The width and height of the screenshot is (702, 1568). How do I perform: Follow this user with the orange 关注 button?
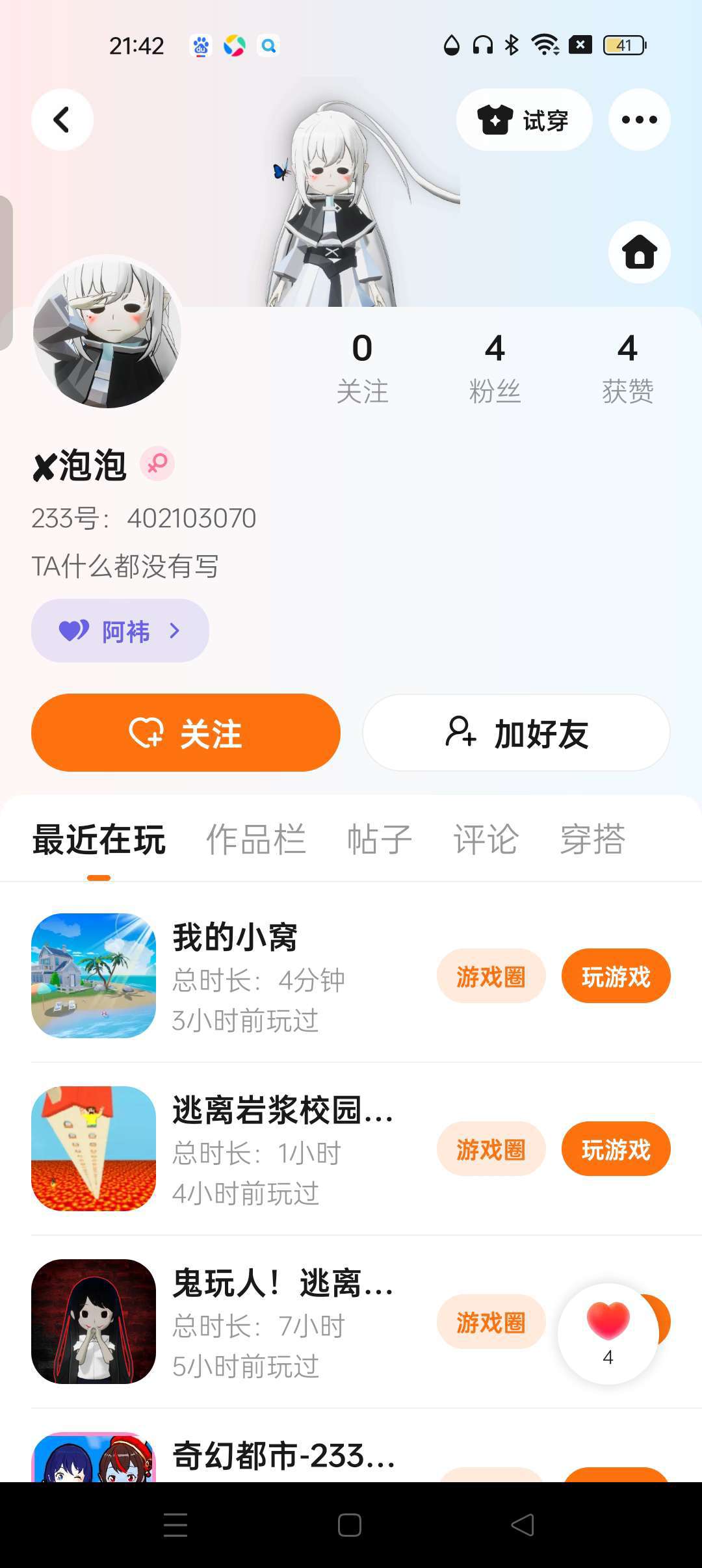(186, 733)
